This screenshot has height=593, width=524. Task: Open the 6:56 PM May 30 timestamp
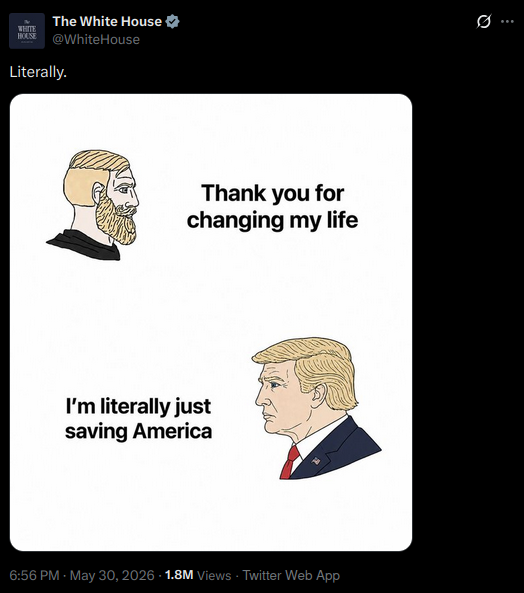[82, 575]
